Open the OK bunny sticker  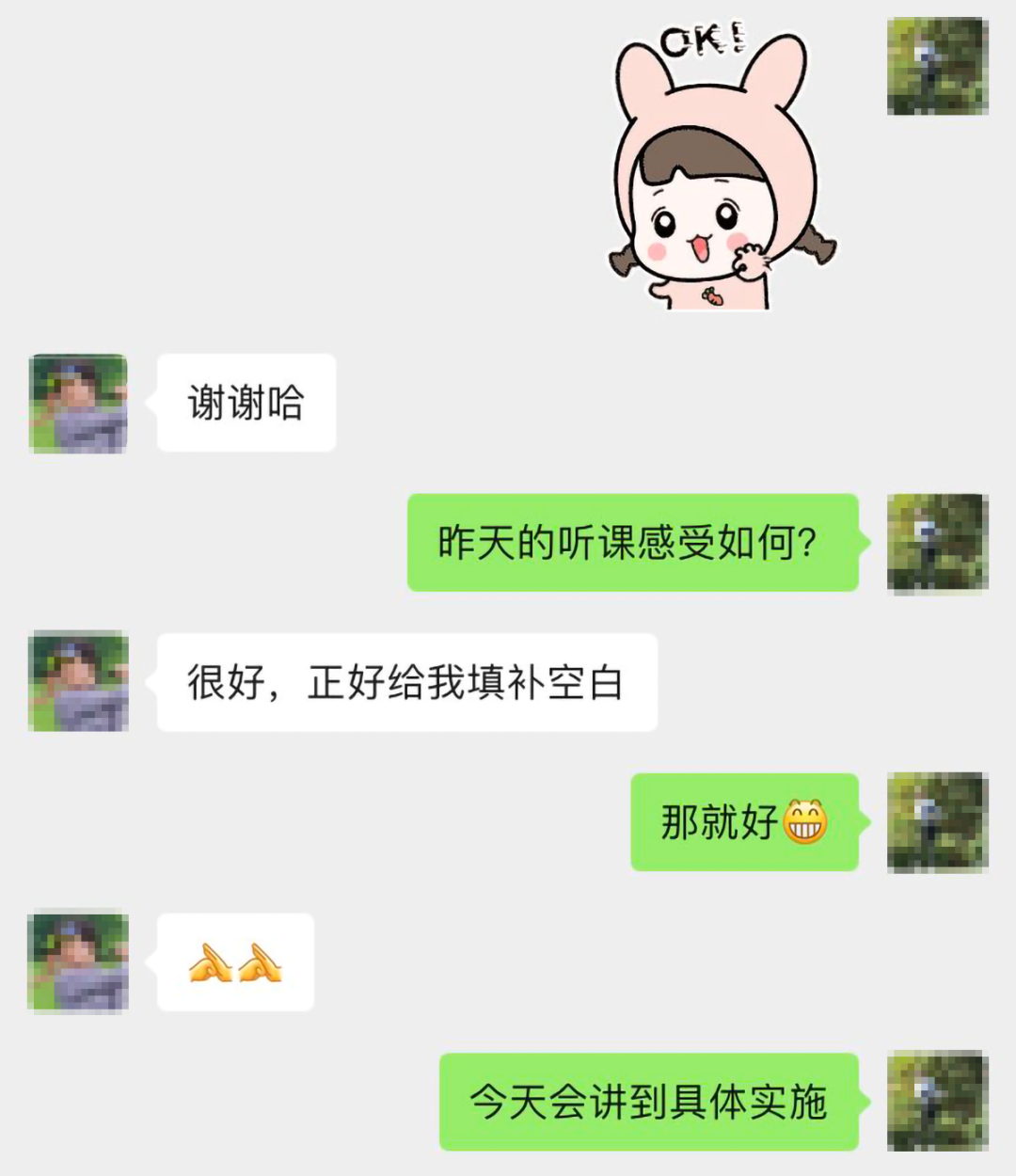[x=720, y=169]
